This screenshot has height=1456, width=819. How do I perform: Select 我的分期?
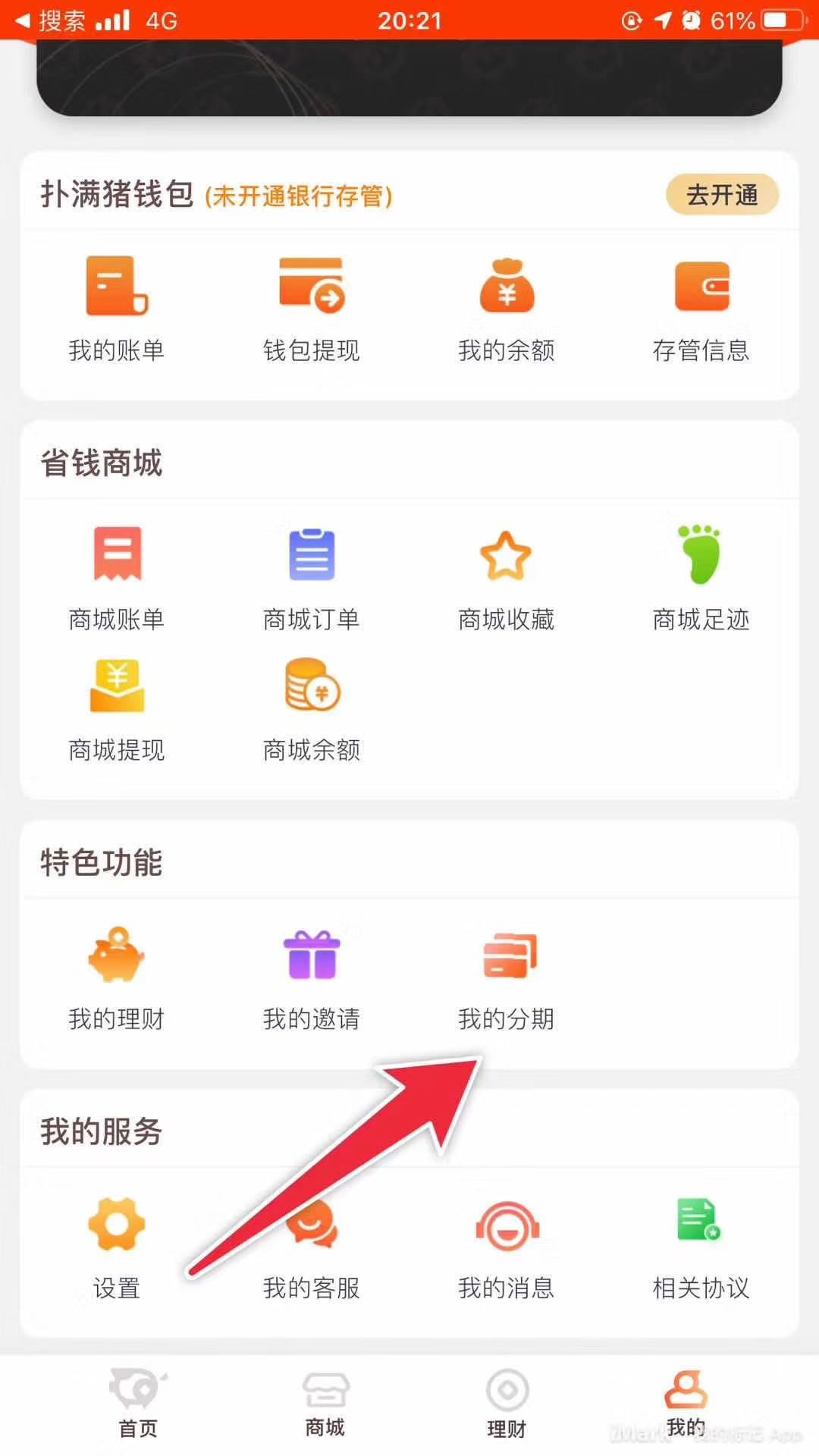[x=506, y=978]
